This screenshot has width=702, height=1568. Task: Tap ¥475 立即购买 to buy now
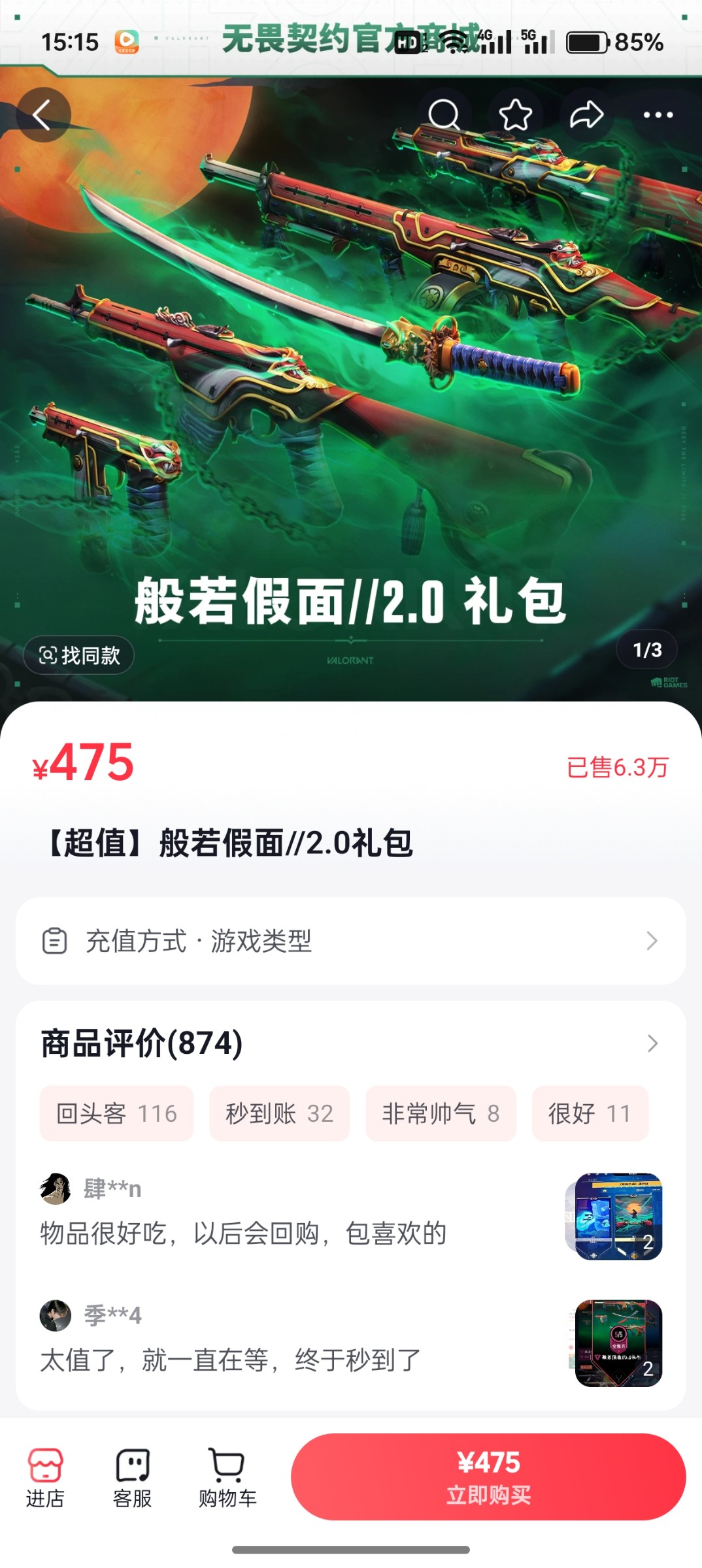point(488,1477)
